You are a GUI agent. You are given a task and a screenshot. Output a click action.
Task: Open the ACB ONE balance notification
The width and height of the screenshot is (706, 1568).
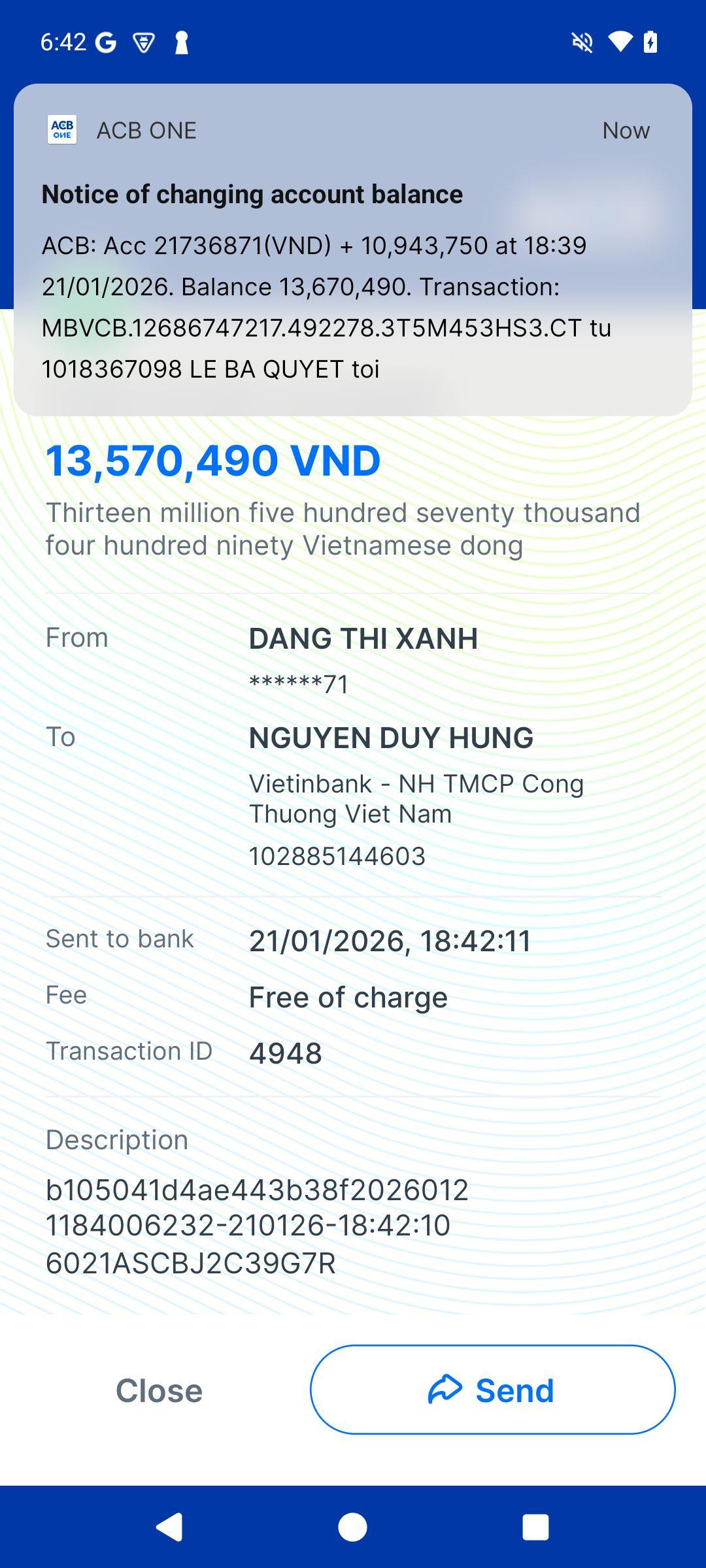353,261
